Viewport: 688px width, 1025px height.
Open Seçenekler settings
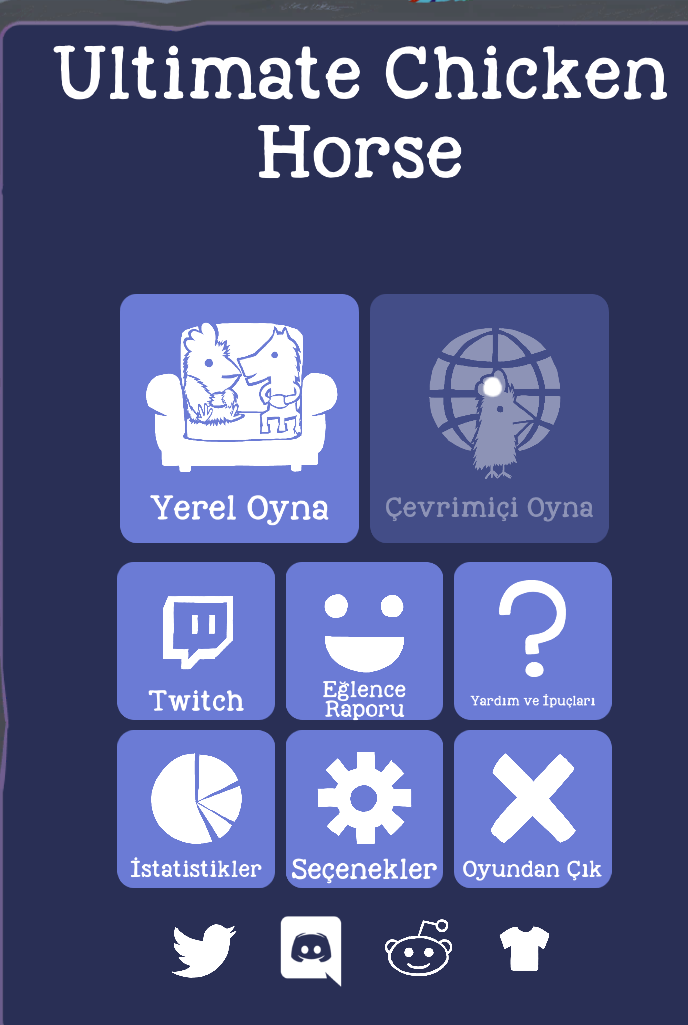(x=364, y=808)
